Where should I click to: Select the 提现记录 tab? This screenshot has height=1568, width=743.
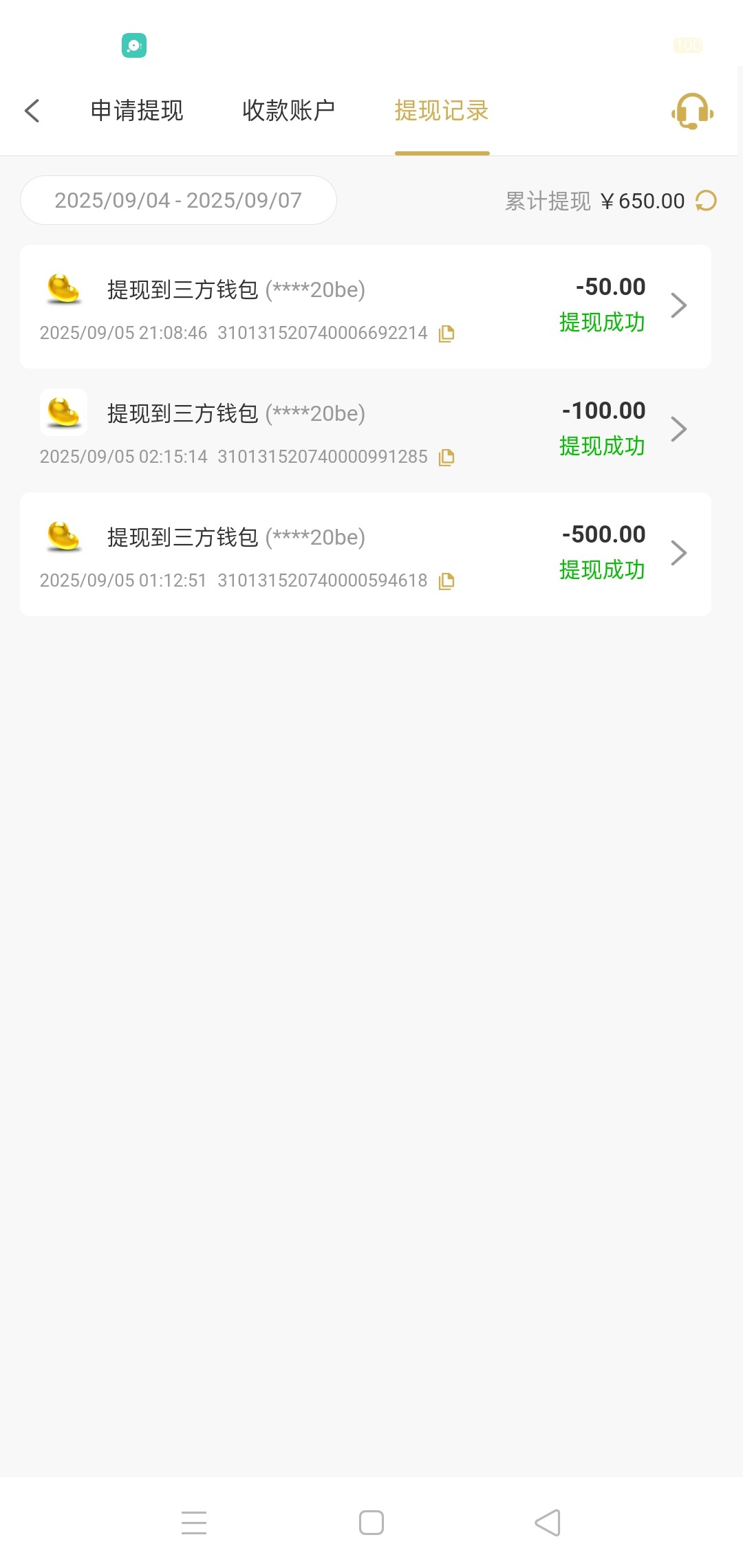coord(442,110)
